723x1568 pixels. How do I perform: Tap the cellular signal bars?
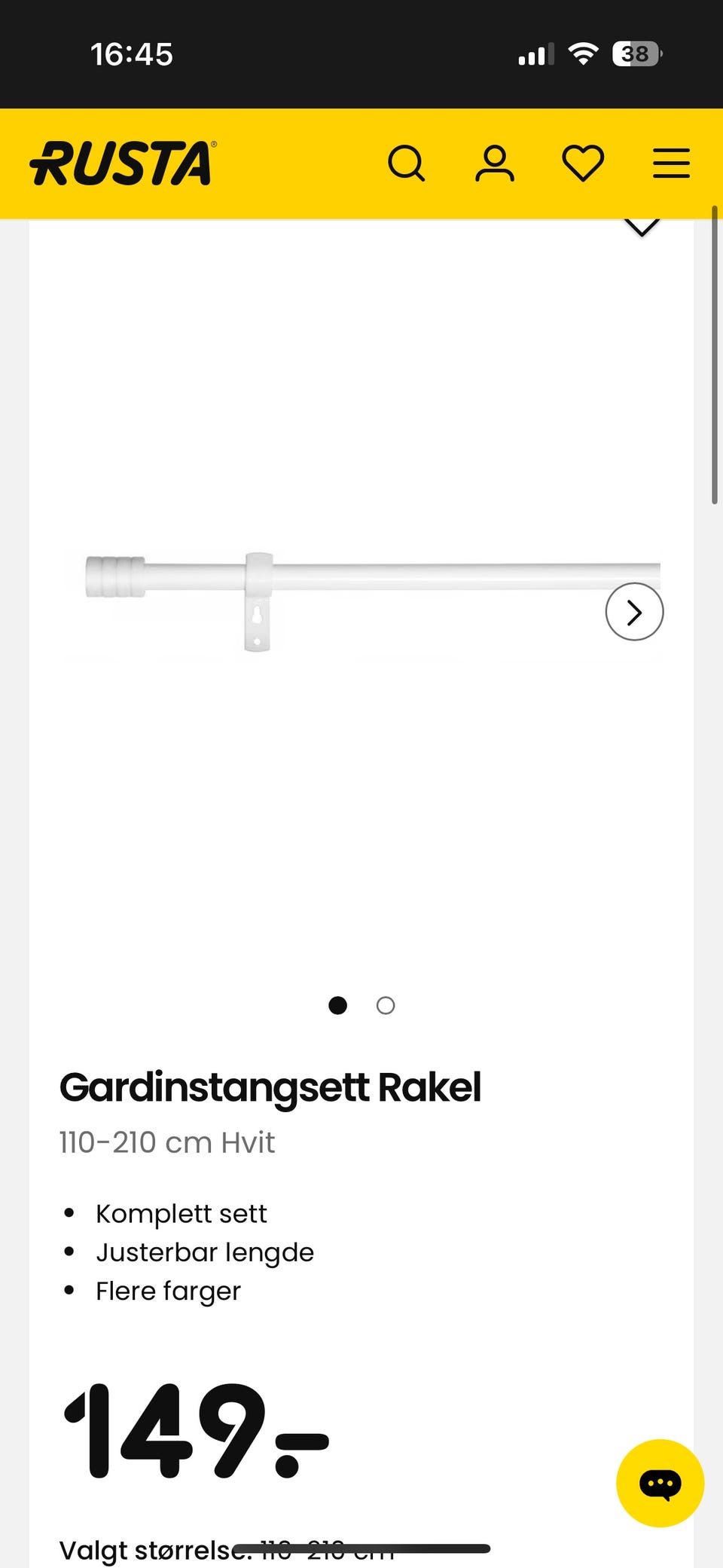coord(535,53)
